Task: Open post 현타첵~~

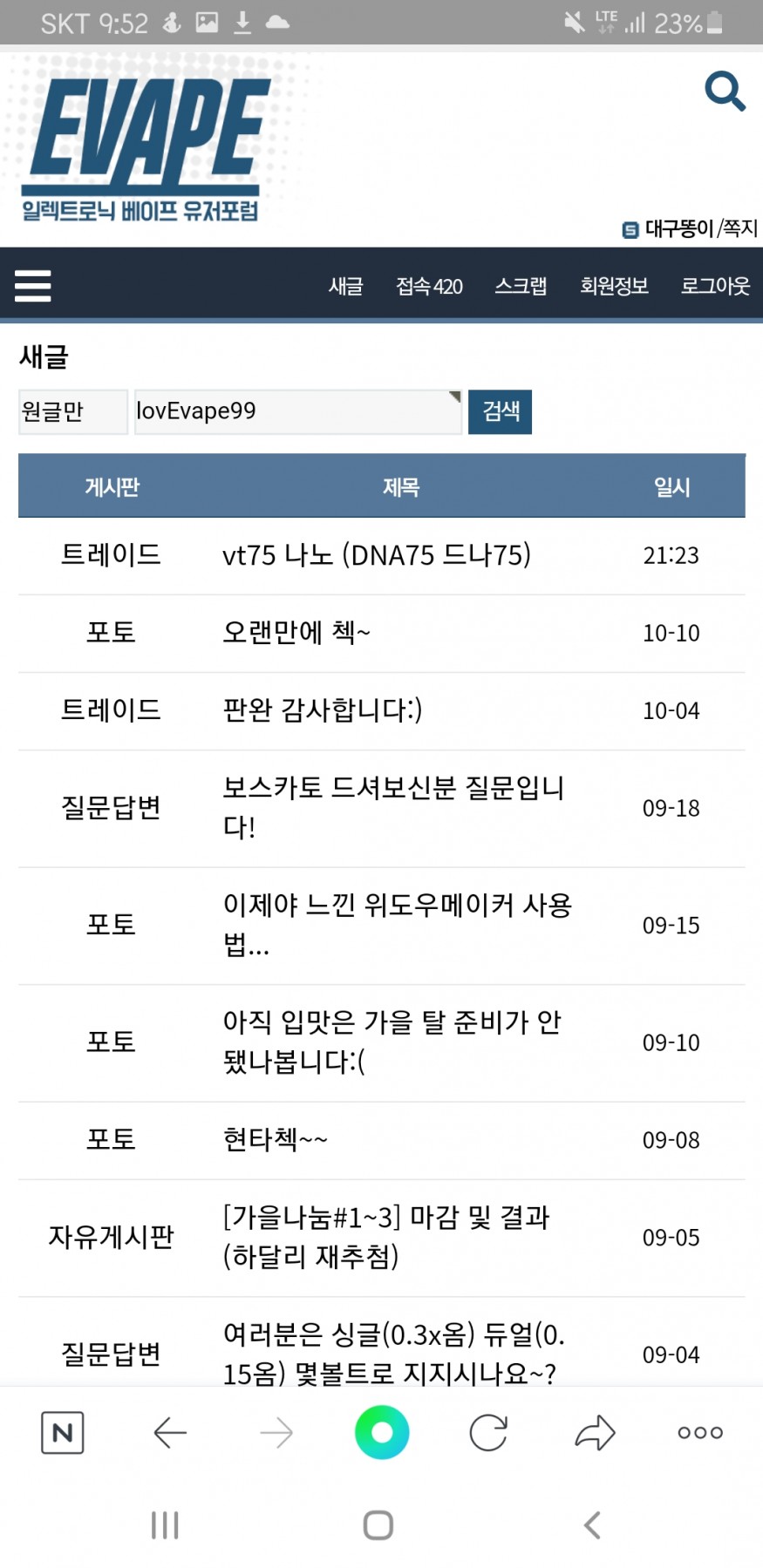Action: point(275,1139)
